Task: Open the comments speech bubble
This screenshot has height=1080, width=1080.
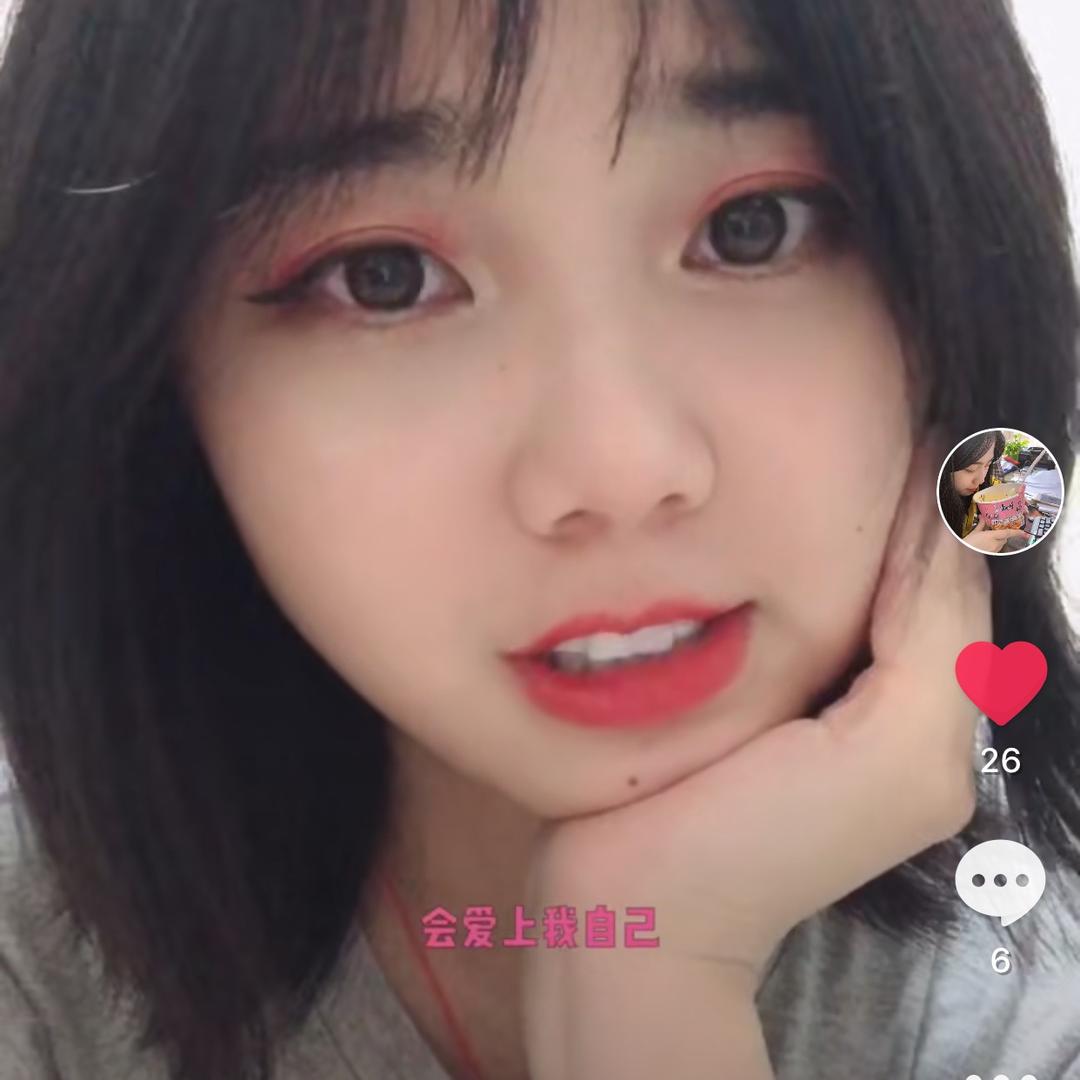Action: [x=1000, y=882]
